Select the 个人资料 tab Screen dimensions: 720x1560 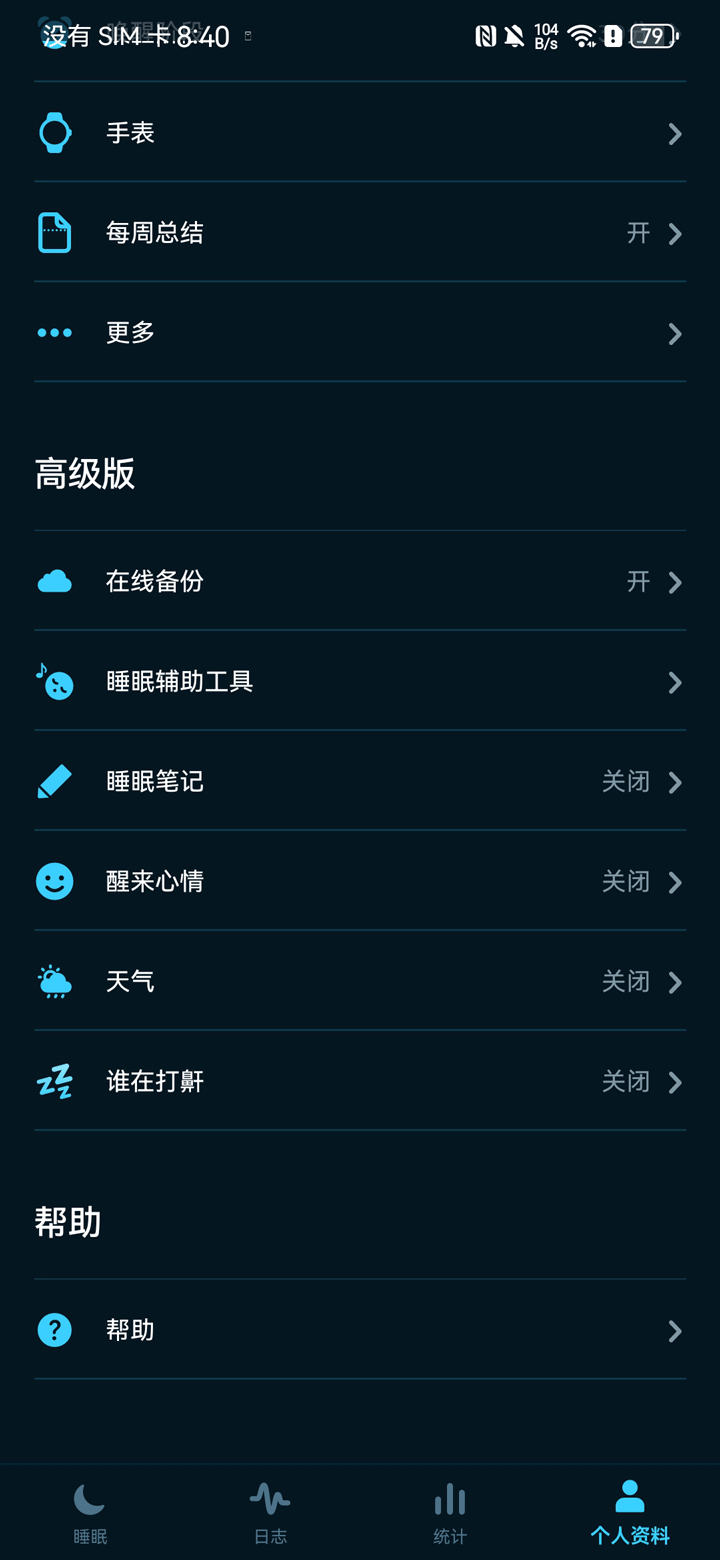coord(630,1512)
